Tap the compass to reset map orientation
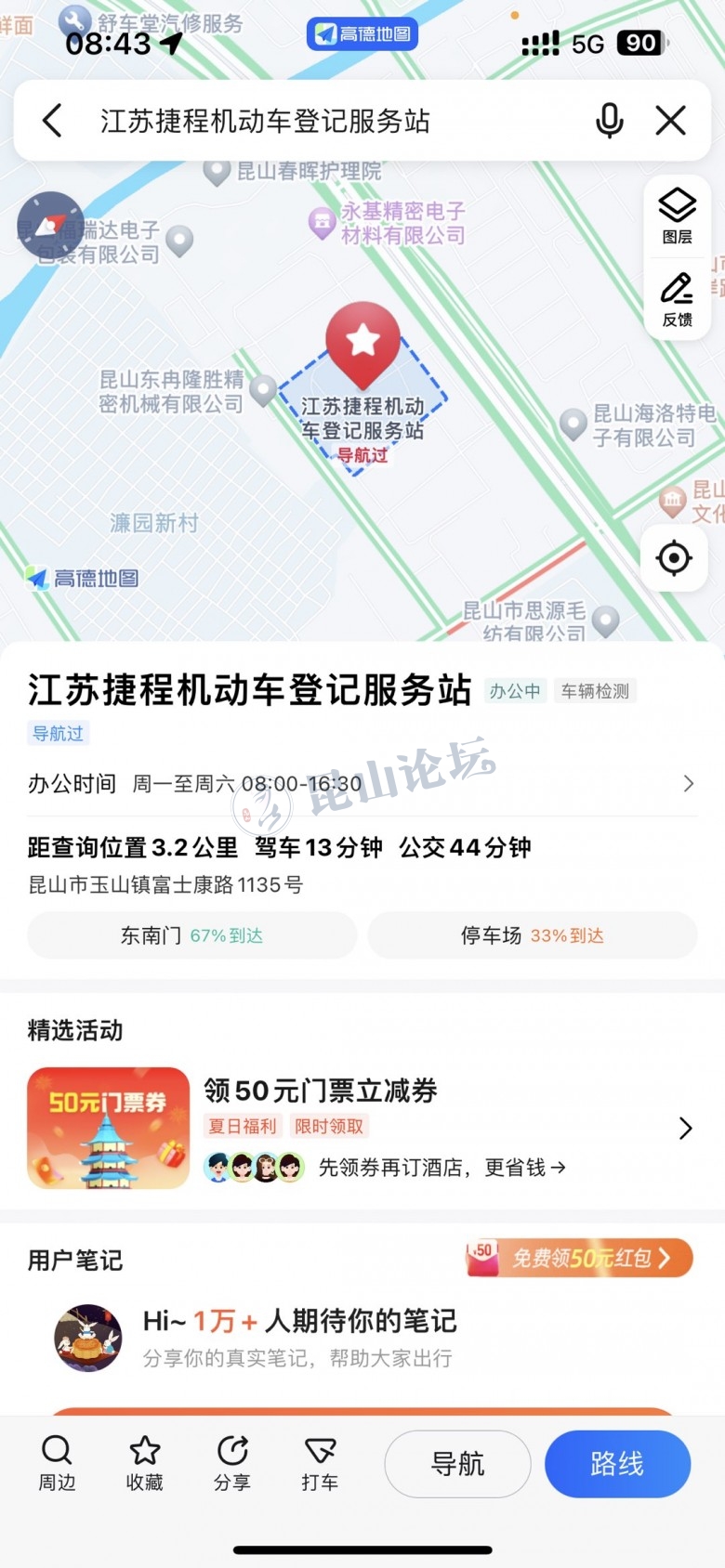 tap(50, 226)
